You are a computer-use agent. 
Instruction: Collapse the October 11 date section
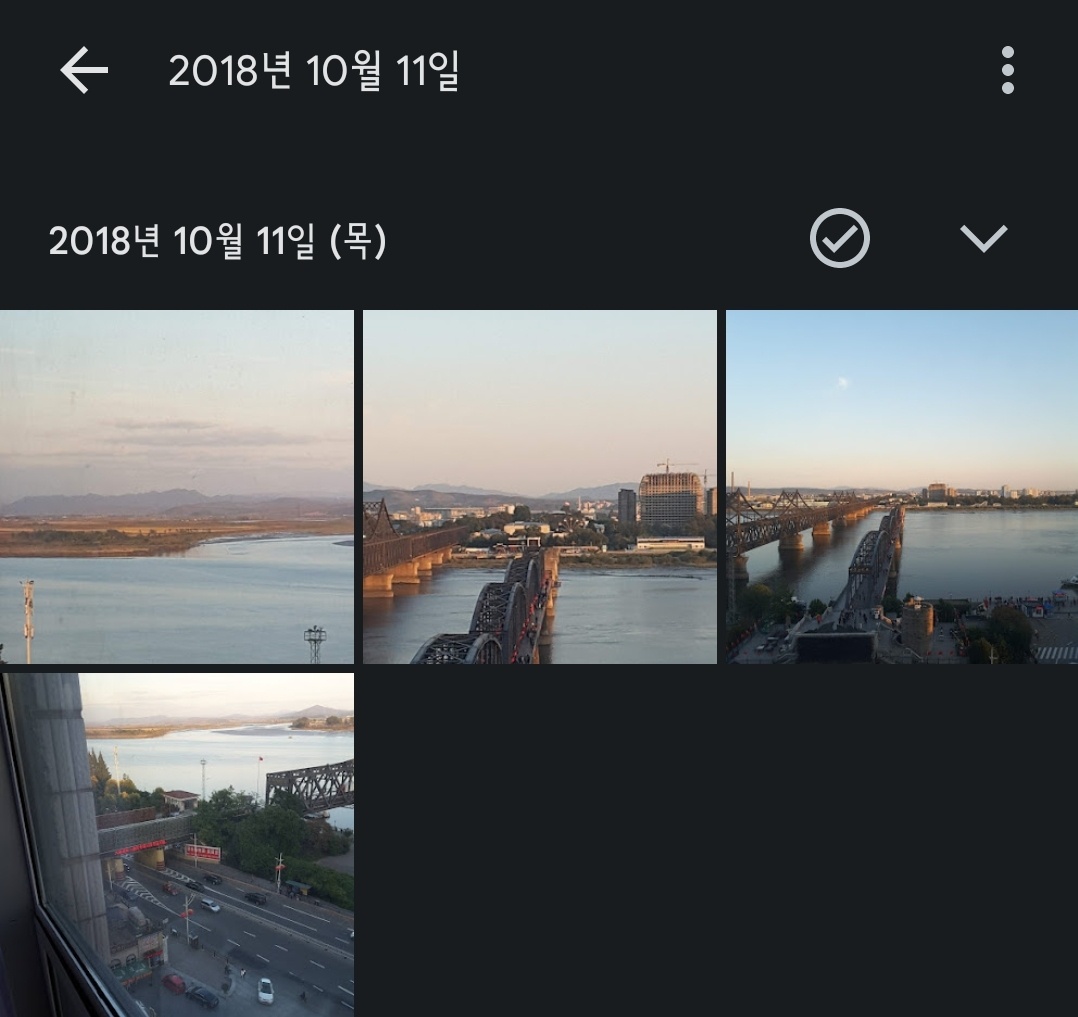click(984, 239)
